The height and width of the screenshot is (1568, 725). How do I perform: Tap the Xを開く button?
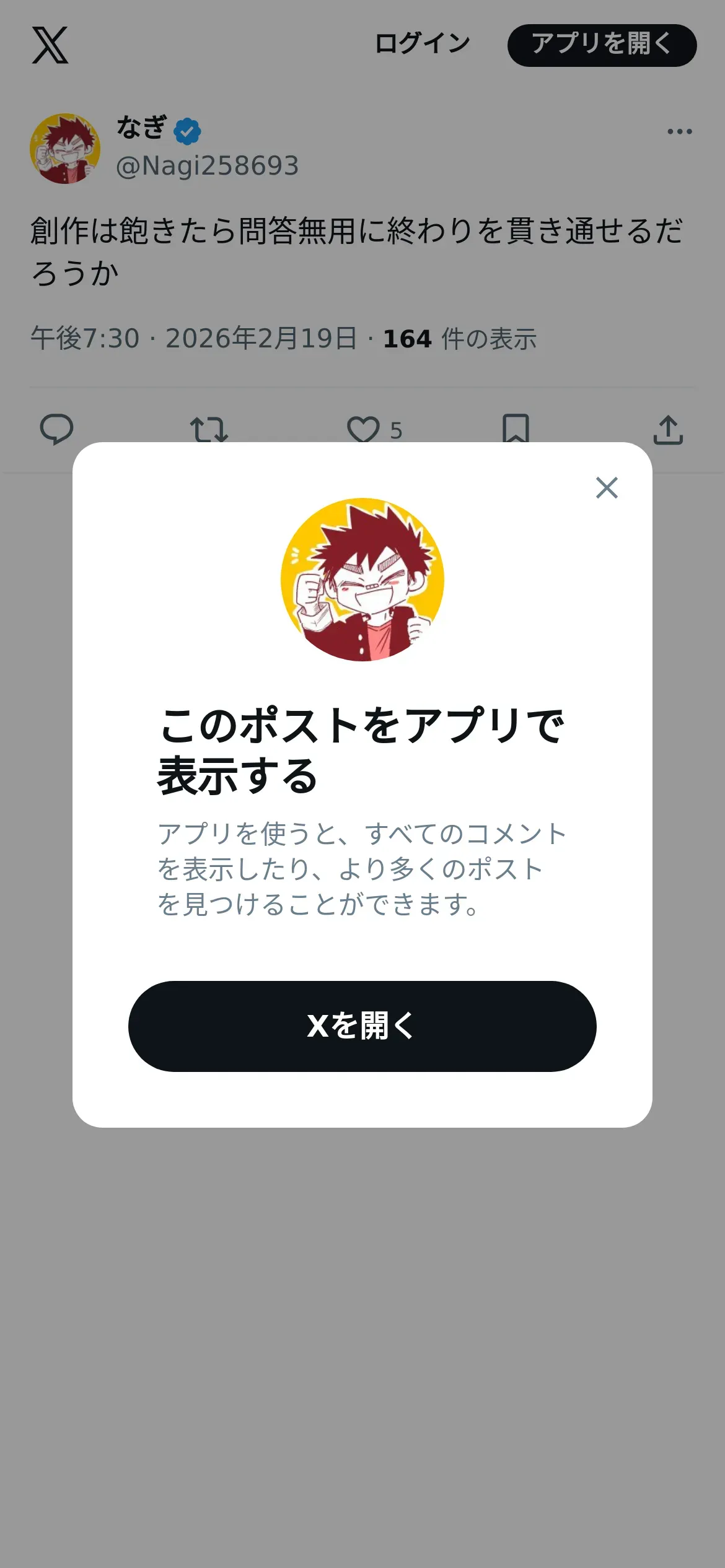[x=362, y=1026]
